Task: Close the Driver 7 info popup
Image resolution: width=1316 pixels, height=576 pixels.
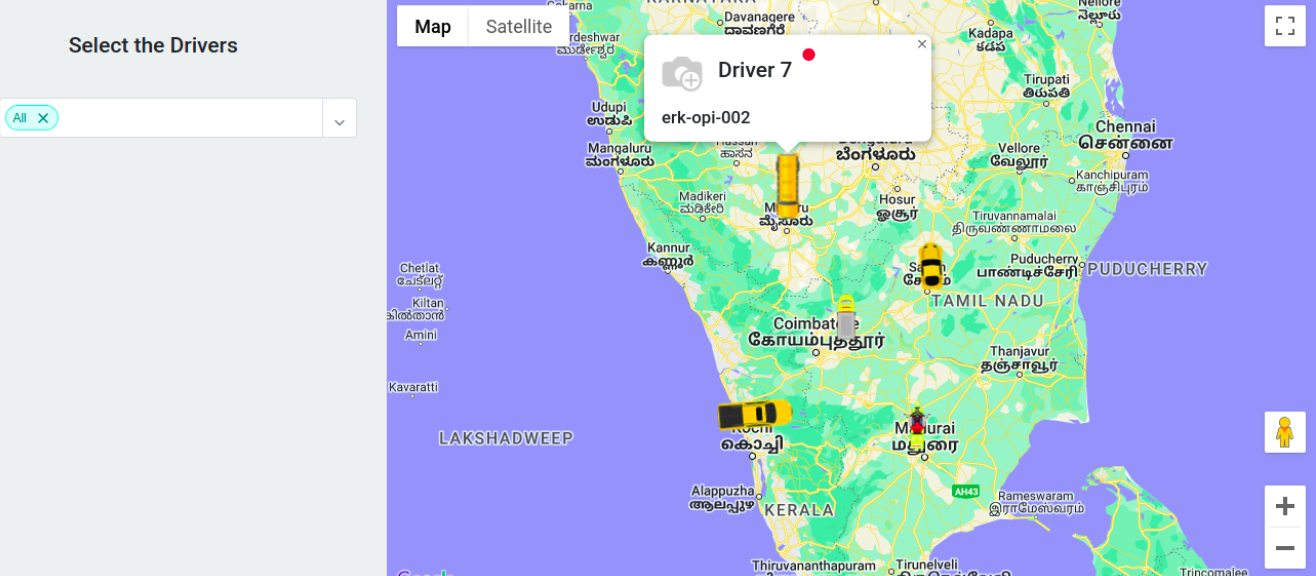Action: coord(922,44)
